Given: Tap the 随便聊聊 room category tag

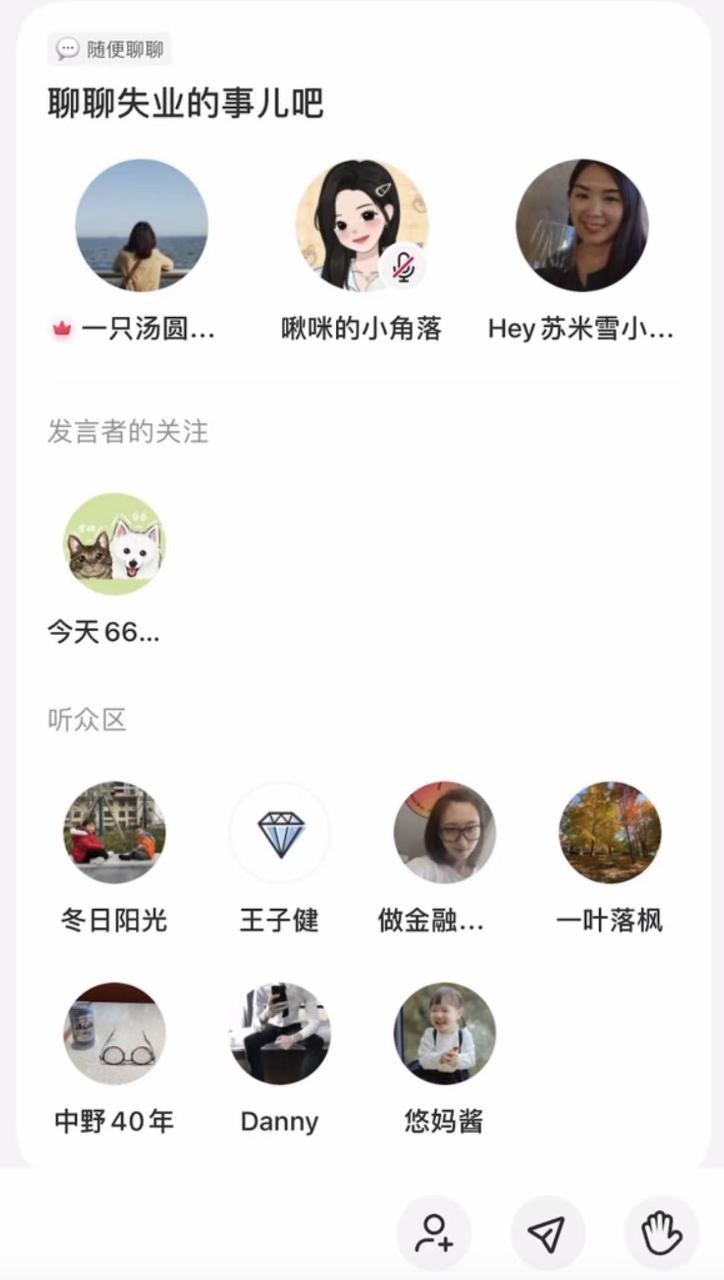Looking at the screenshot, I should pyautogui.click(x=110, y=48).
